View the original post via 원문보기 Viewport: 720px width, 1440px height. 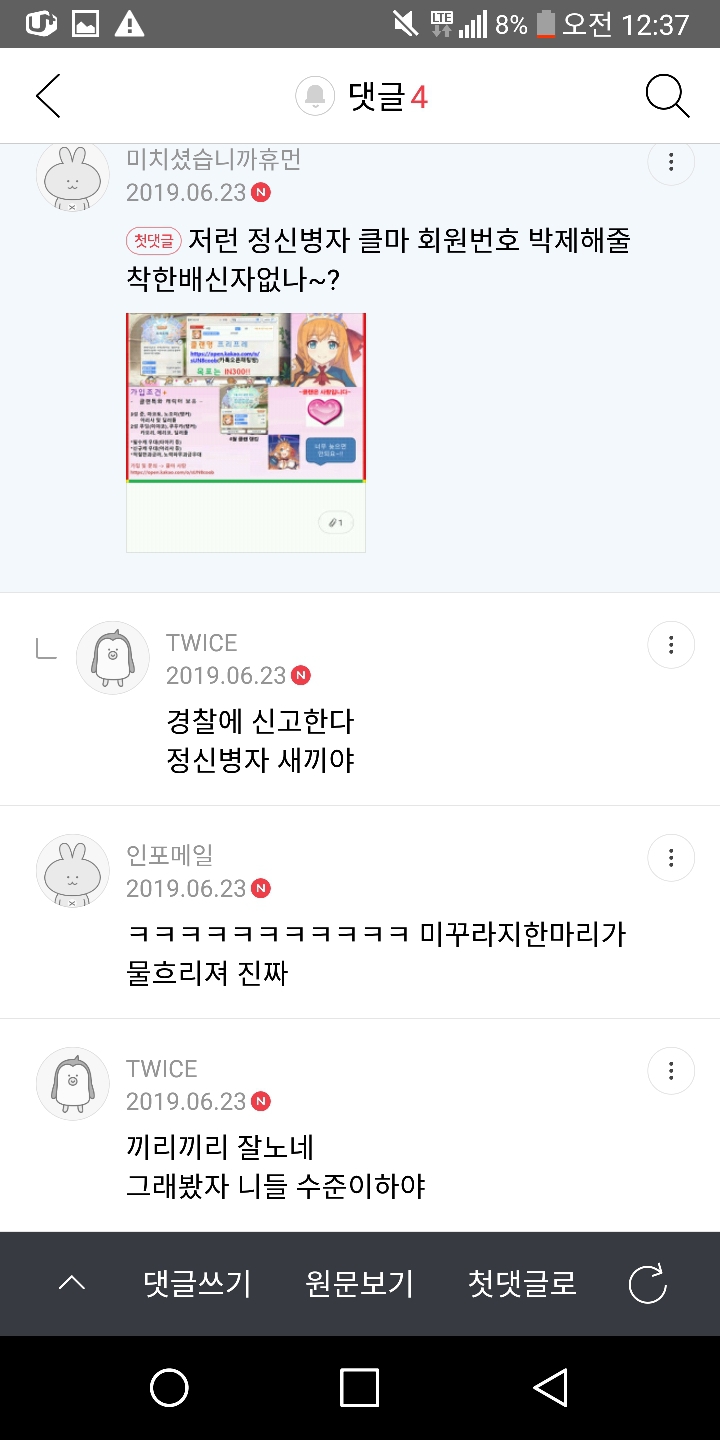[x=359, y=1283]
